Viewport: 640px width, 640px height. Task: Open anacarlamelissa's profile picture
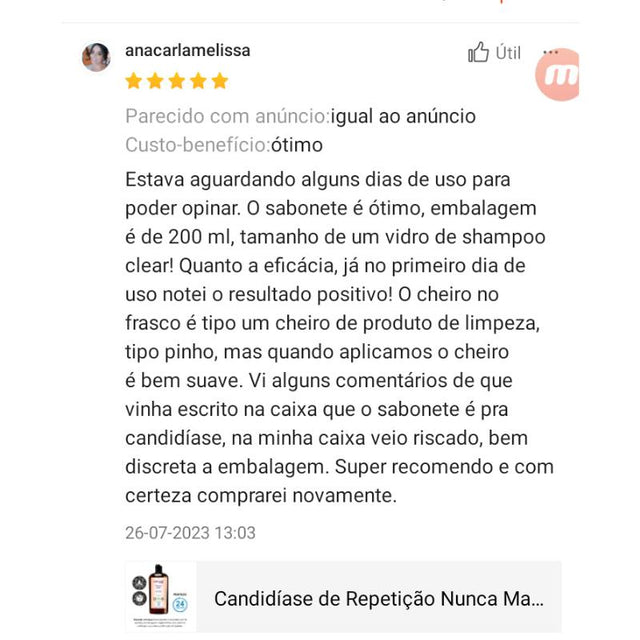(96, 57)
